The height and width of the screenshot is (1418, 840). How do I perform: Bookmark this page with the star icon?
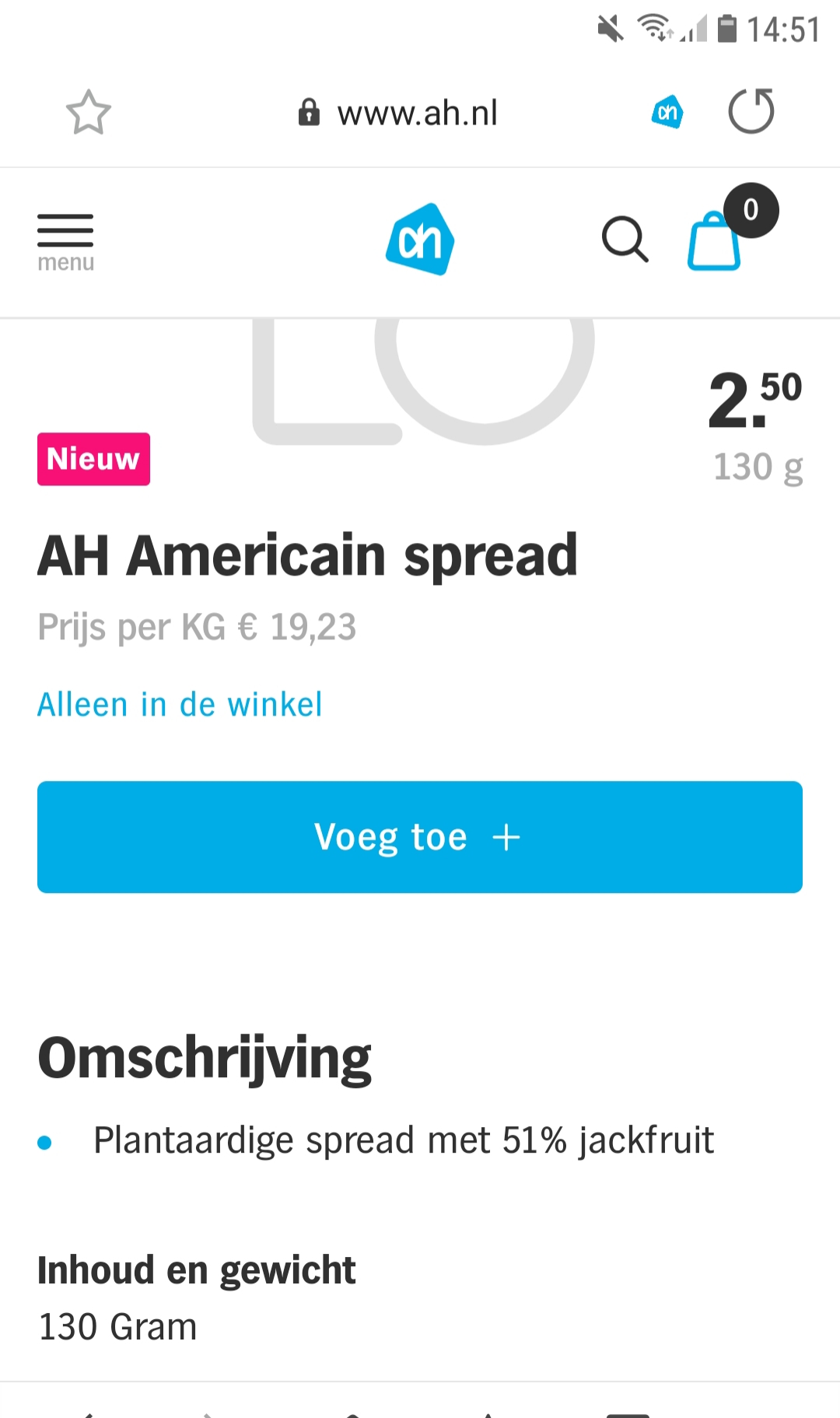[88, 112]
